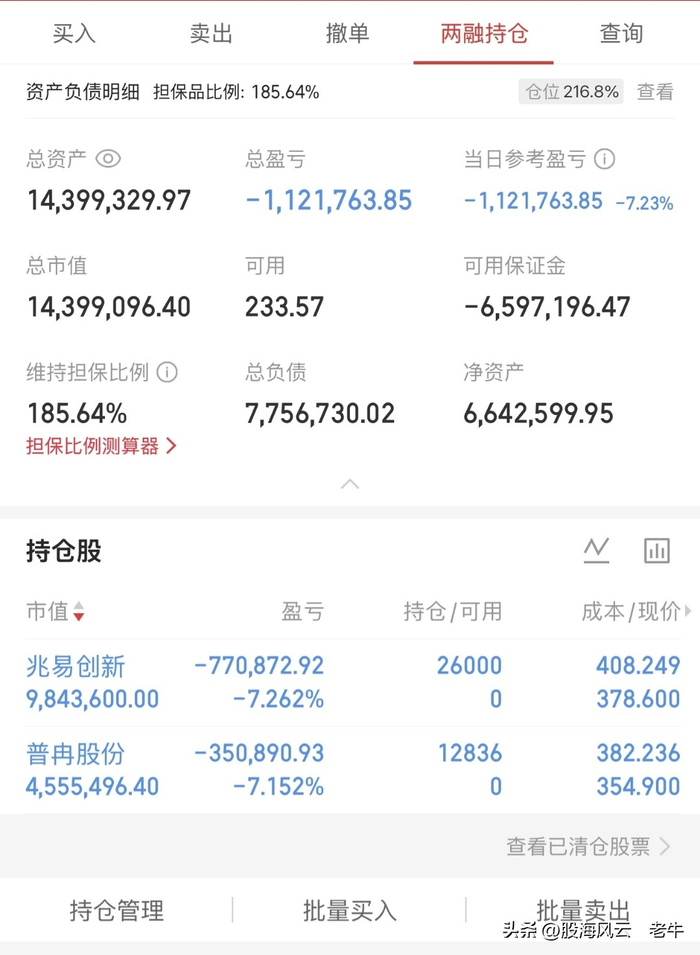Hide total assets with the eye icon

tap(108, 159)
